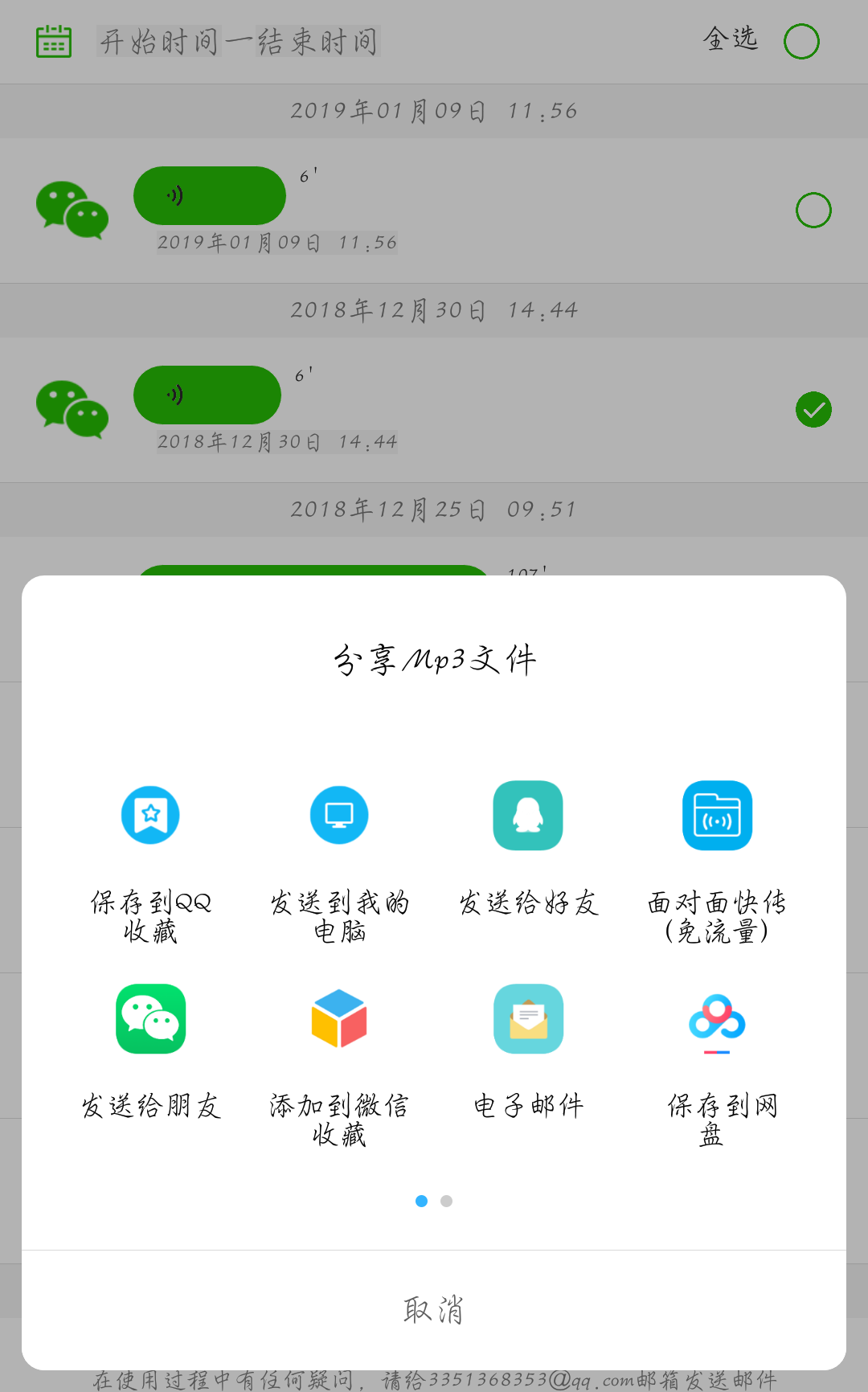This screenshot has width=868, height=1392.
Task: Select the 发送到我的电脑 computer icon
Action: click(338, 815)
